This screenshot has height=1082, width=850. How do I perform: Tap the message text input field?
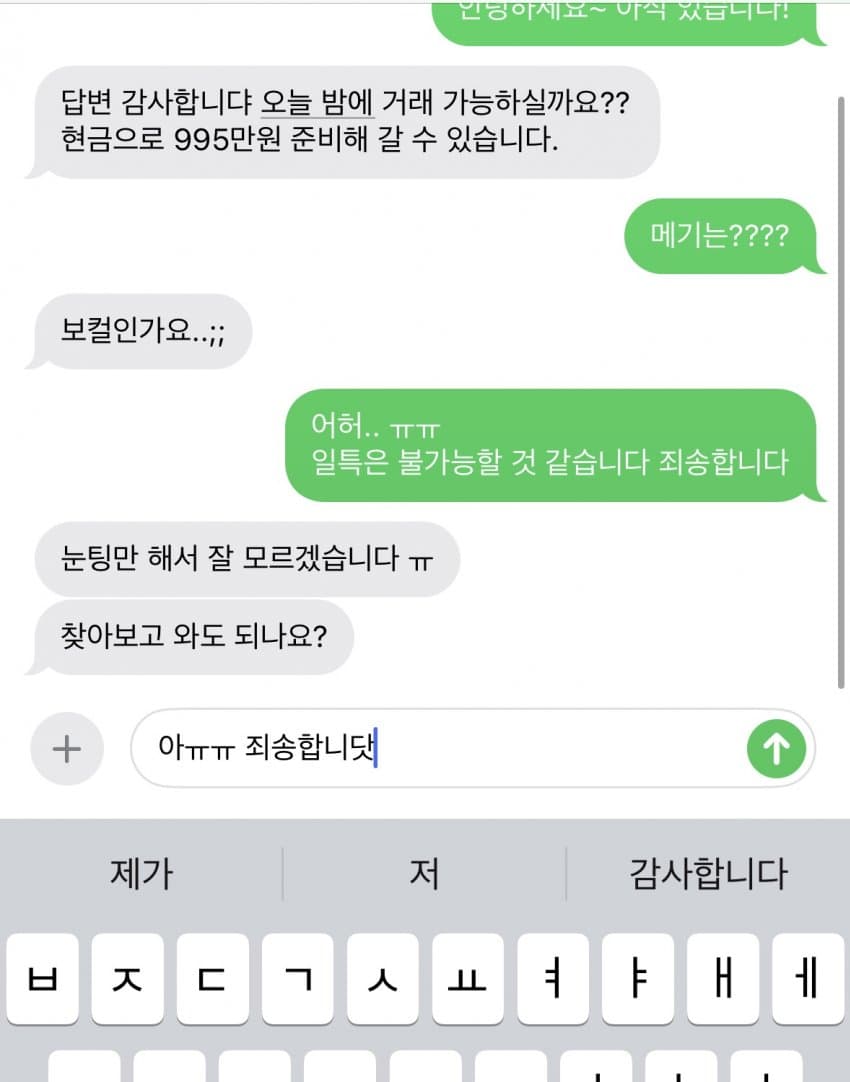440,749
